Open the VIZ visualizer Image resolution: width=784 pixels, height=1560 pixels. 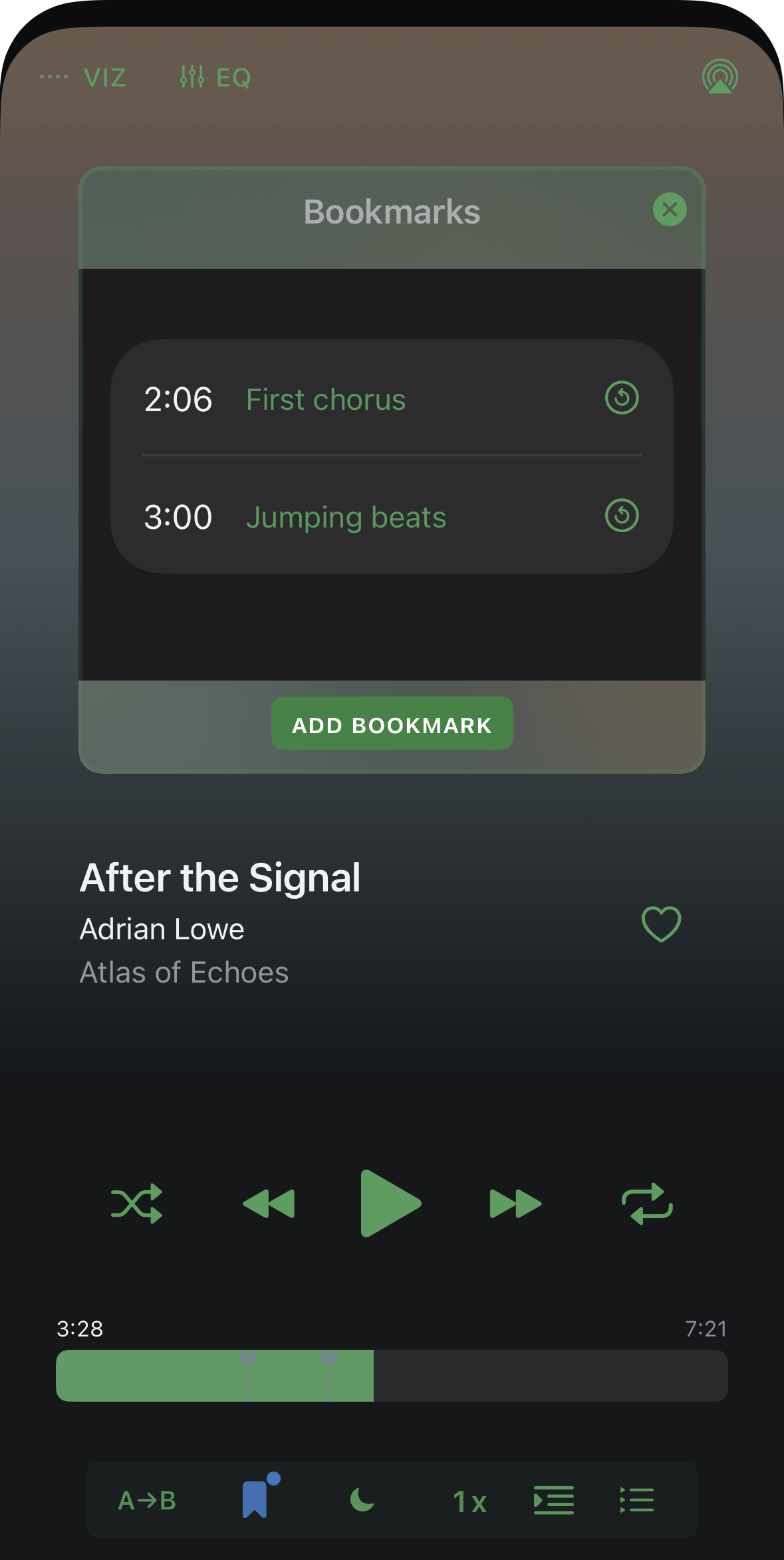pos(104,78)
